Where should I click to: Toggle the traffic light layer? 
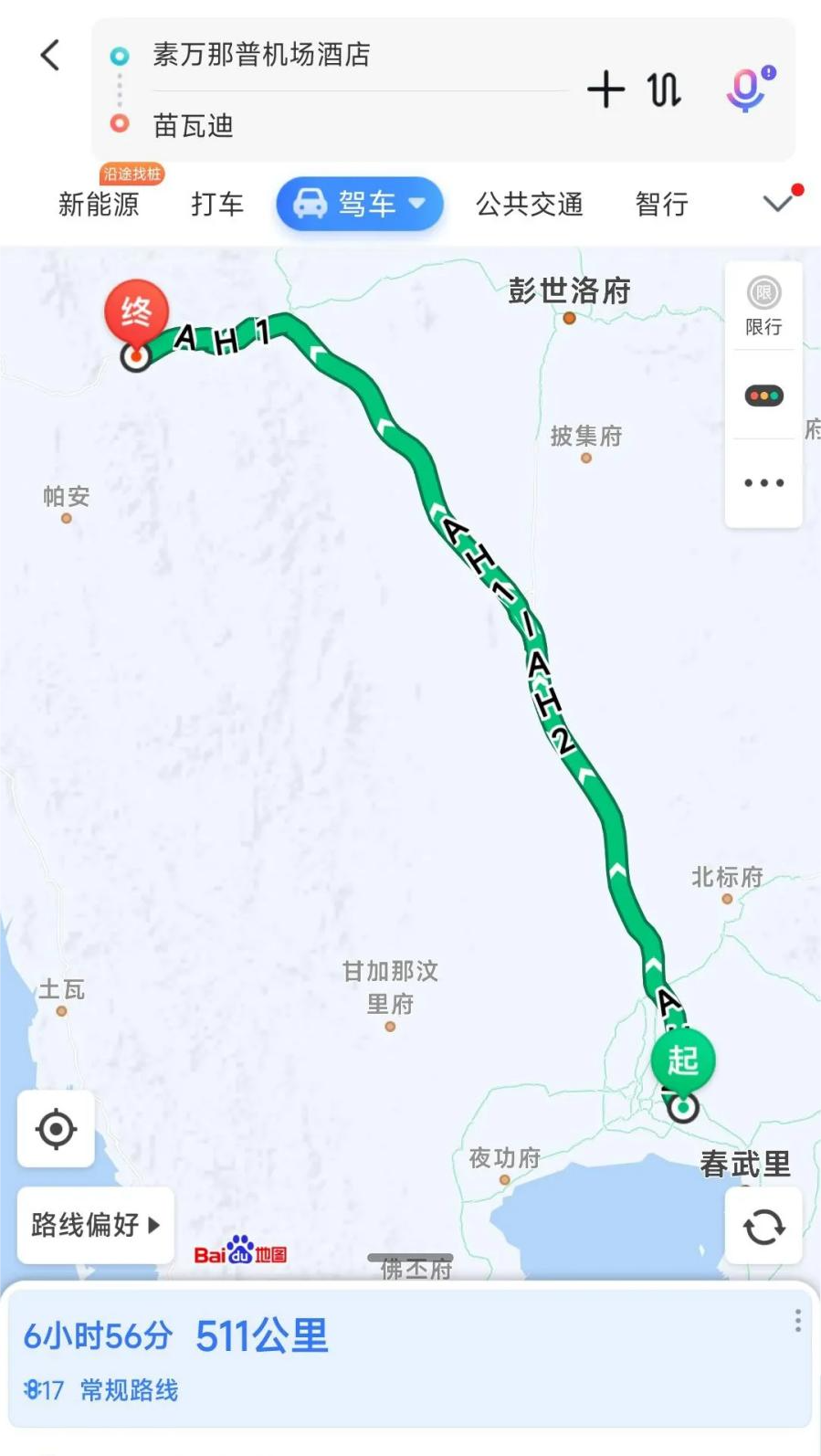763,396
